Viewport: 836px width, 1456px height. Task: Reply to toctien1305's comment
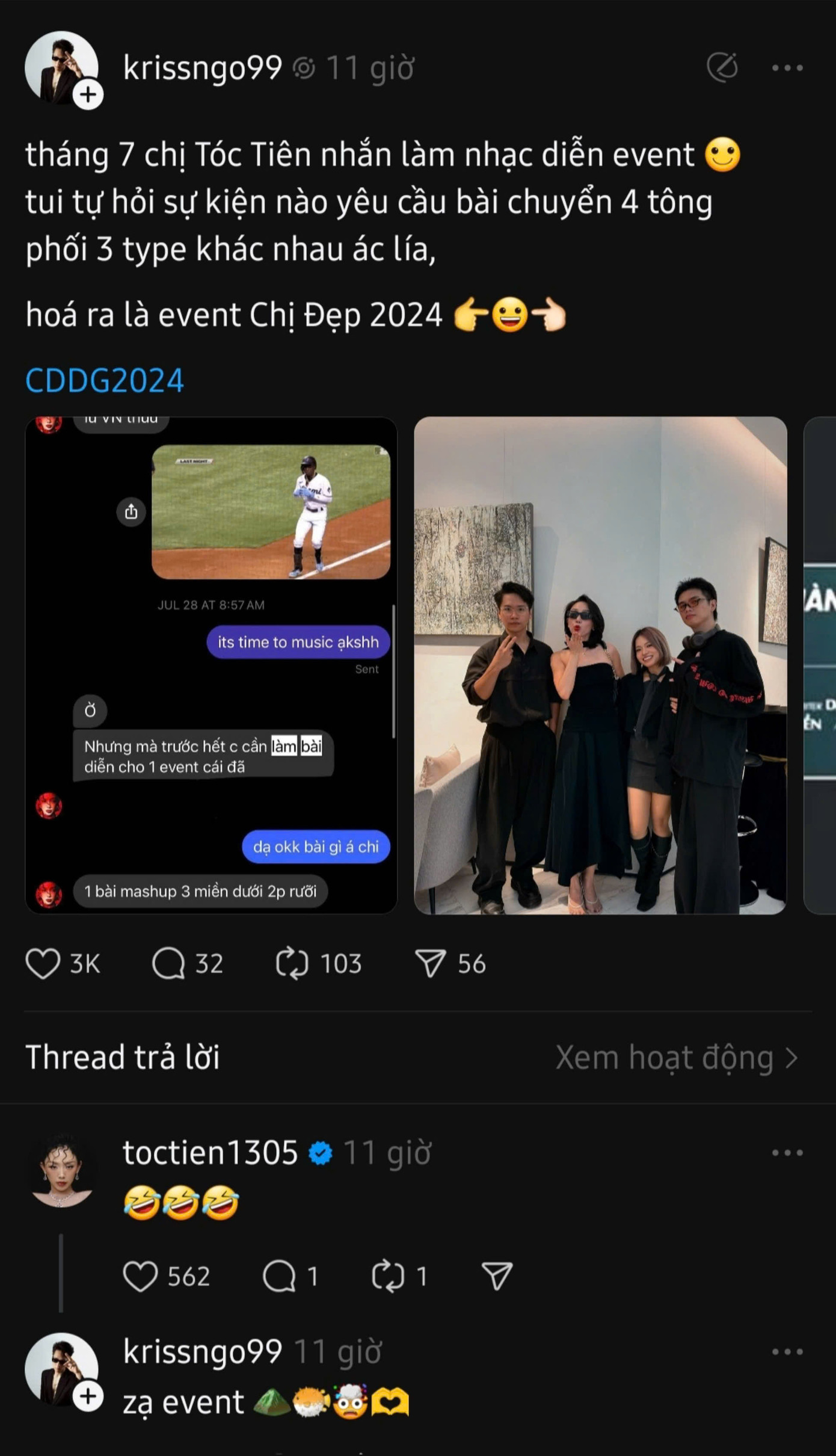pyautogui.click(x=279, y=1276)
